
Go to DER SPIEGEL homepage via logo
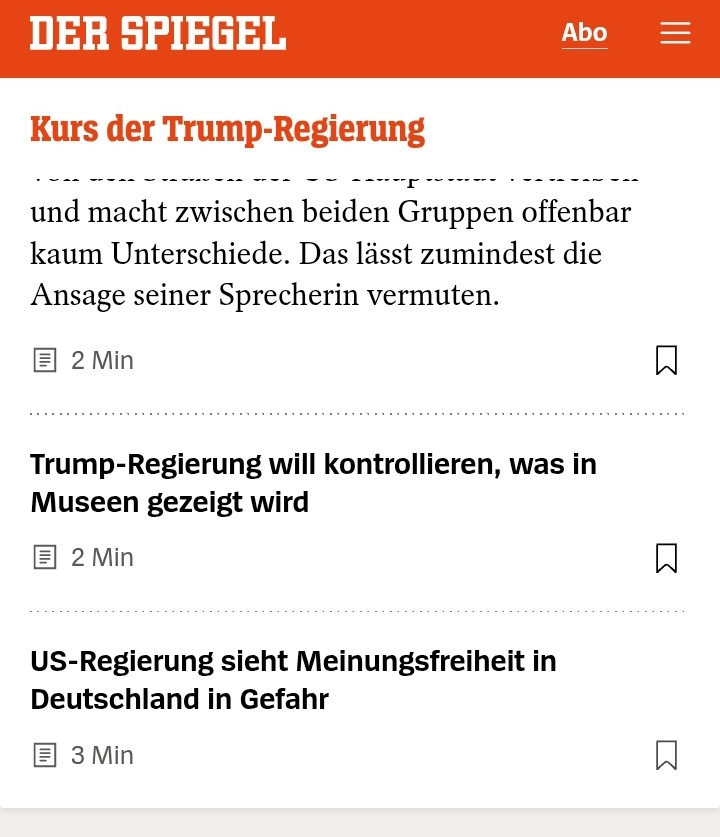[x=158, y=34]
